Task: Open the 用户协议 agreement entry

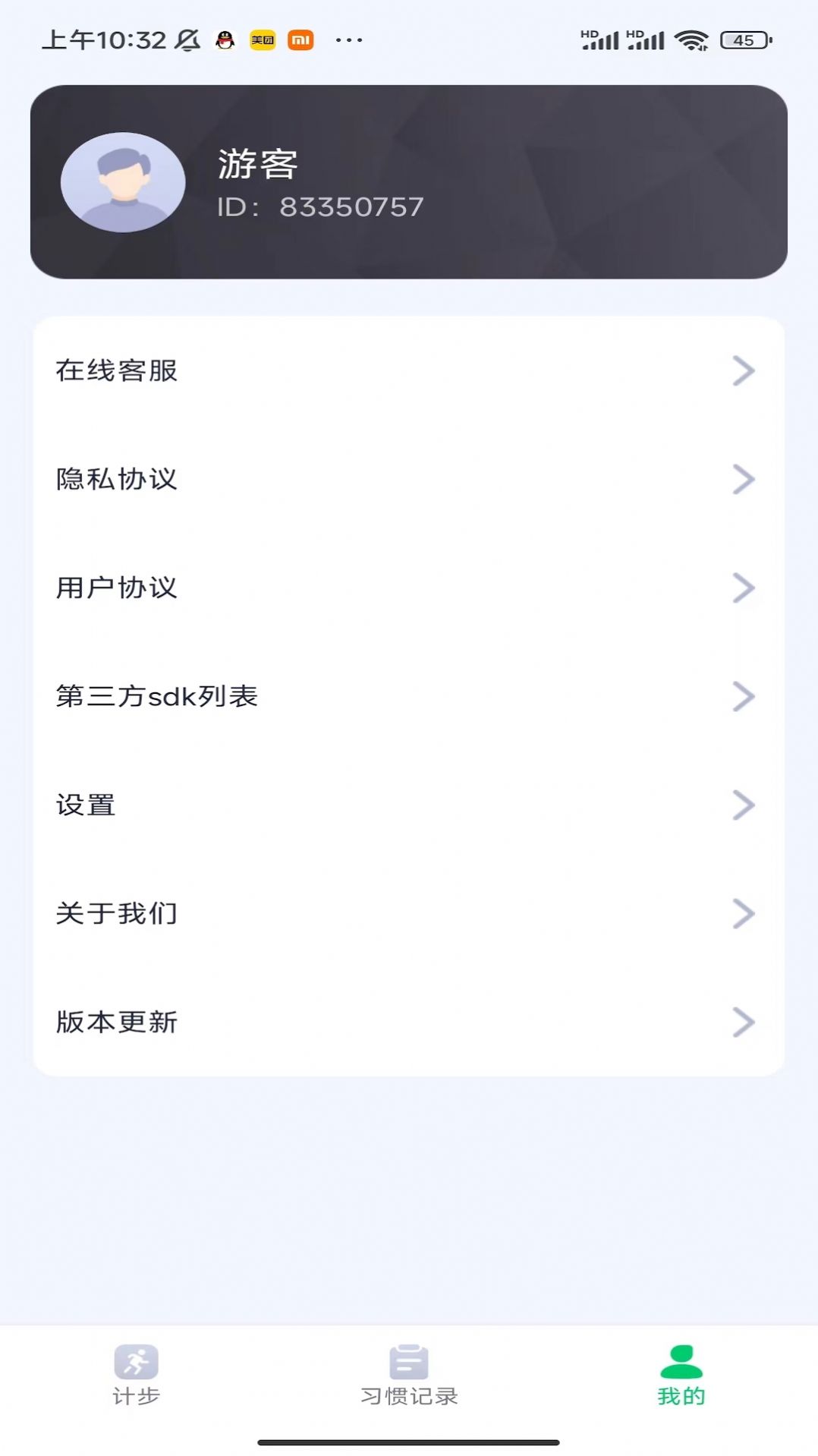Action: [x=116, y=588]
